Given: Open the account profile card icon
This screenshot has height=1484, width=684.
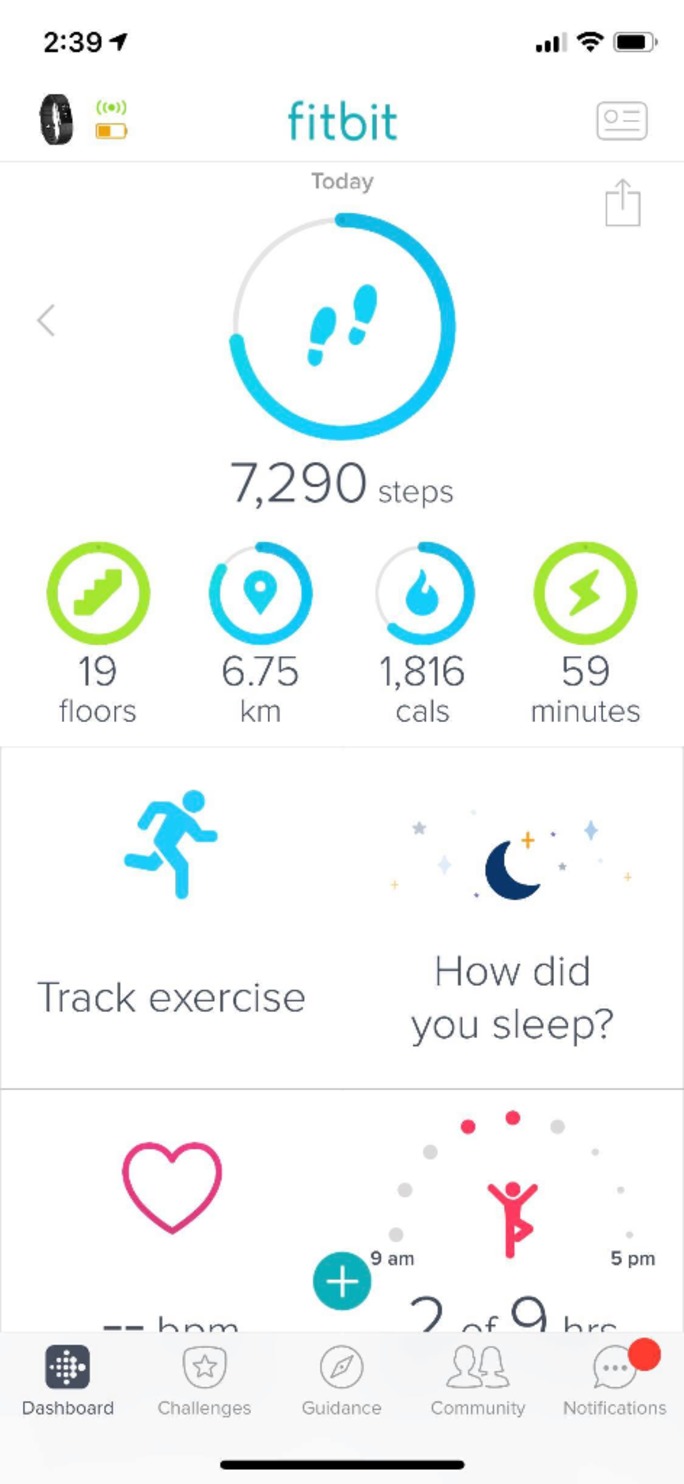Looking at the screenshot, I should [621, 121].
